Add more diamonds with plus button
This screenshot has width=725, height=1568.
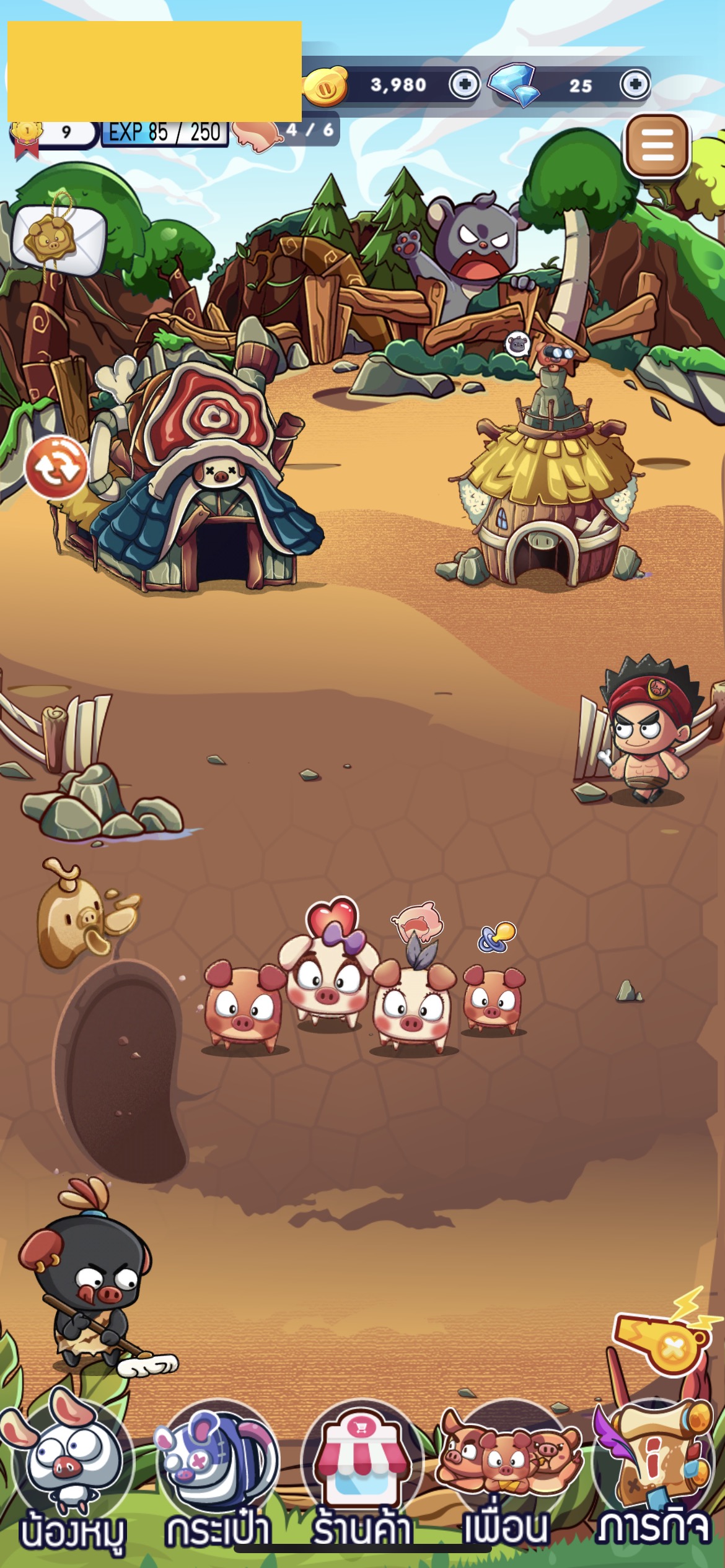point(635,84)
